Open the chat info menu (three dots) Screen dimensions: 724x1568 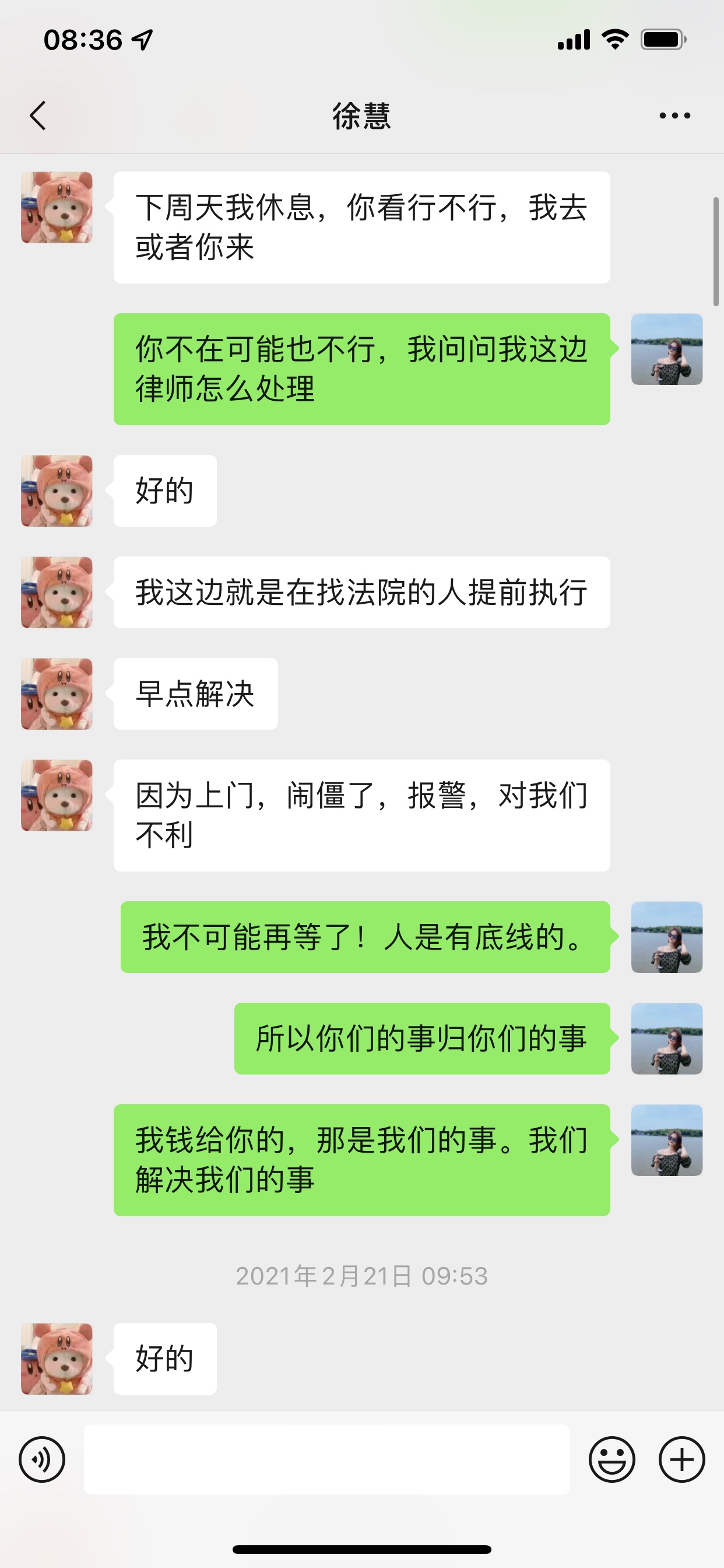coord(674,115)
